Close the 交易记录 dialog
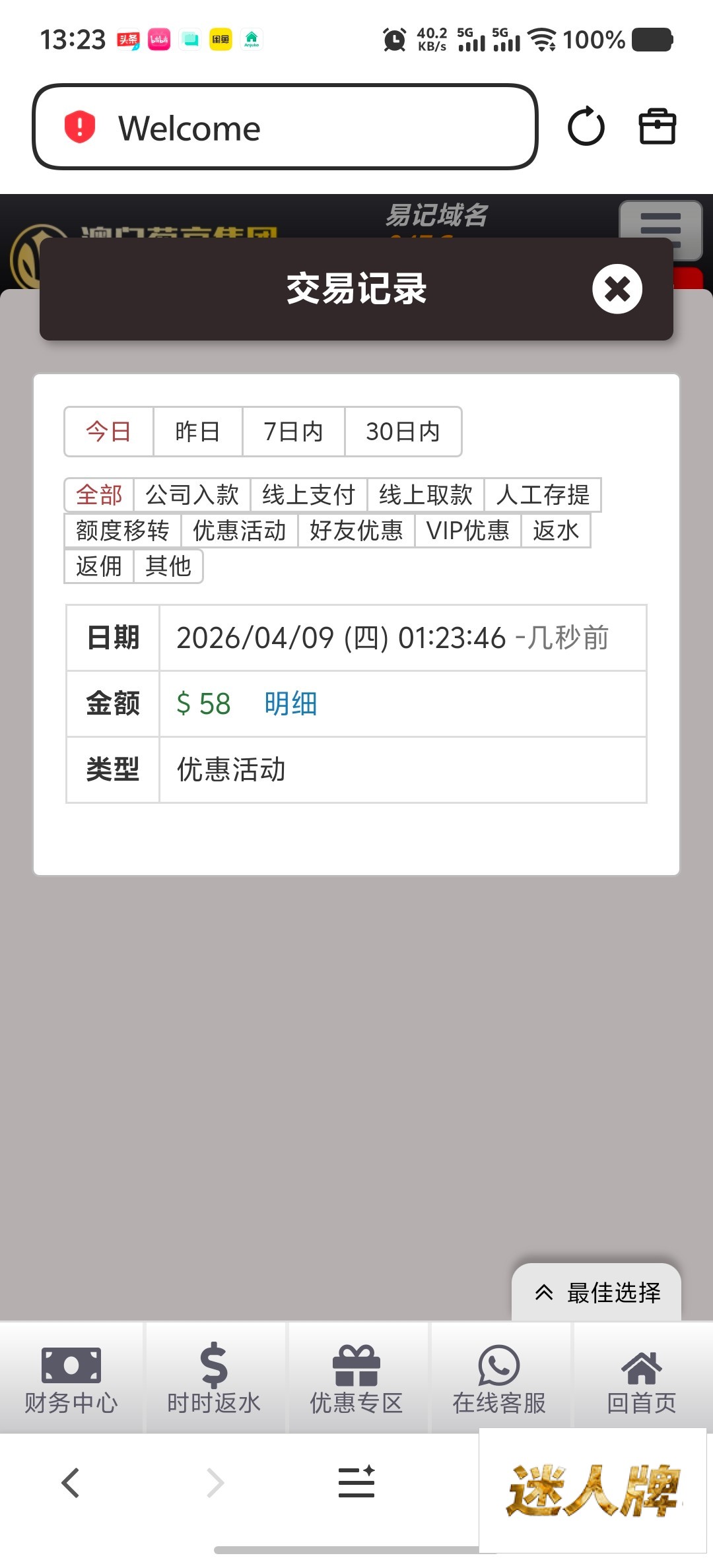The image size is (713, 1568). 617,289
